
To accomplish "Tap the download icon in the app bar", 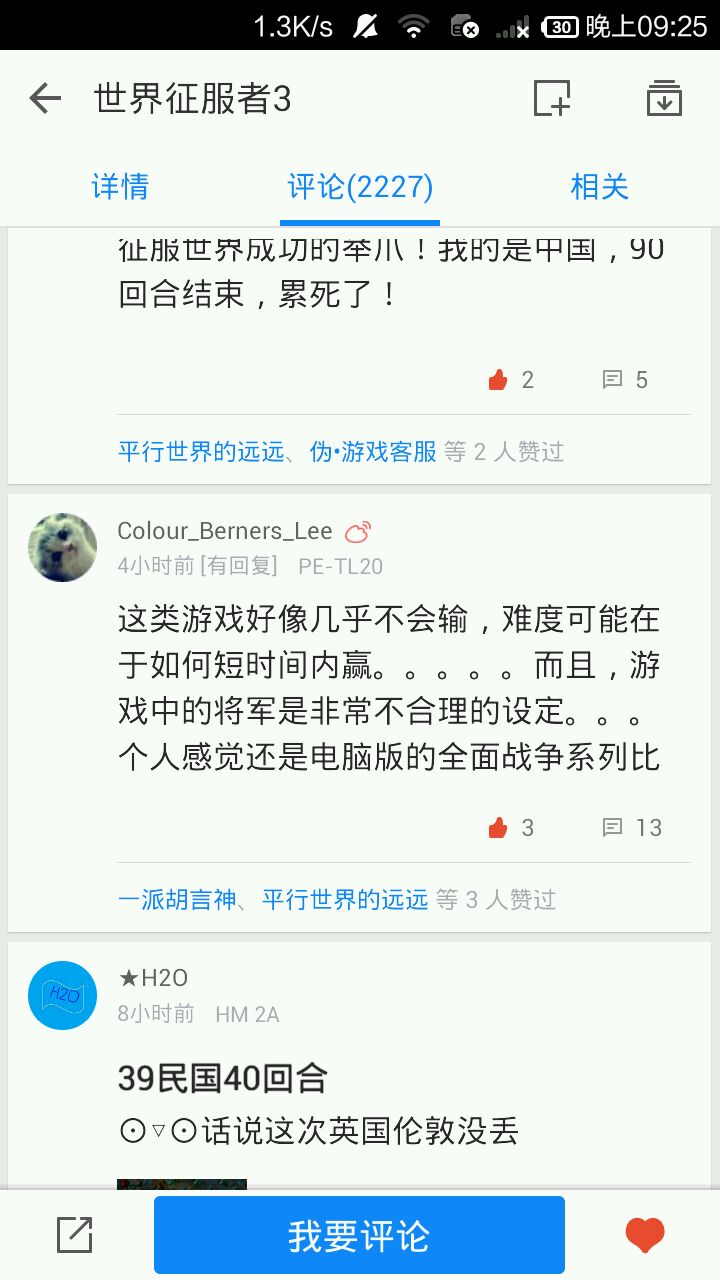I will click(664, 99).
